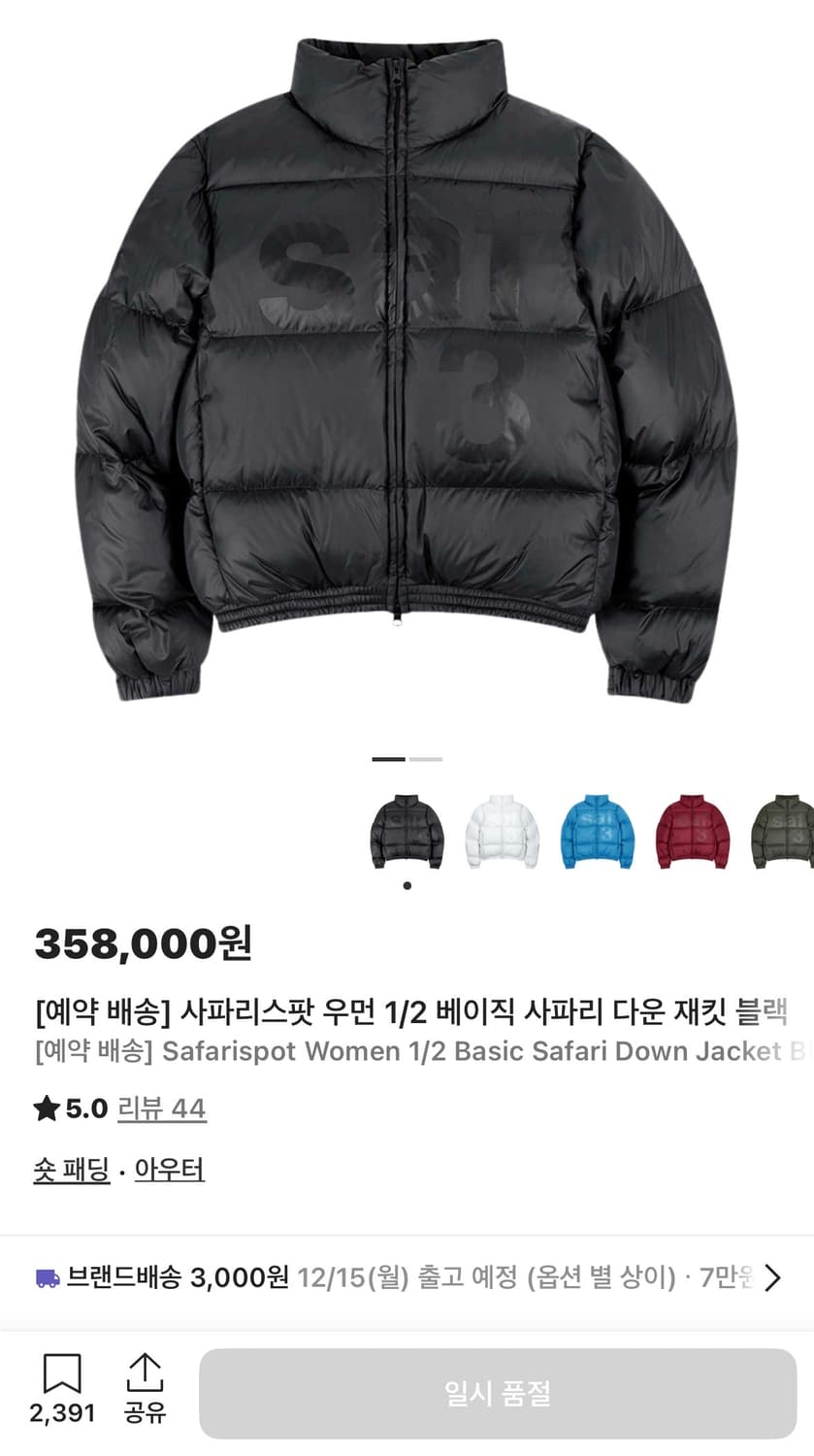This screenshot has height=1456, width=814.
Task: Open the 아우터 category link
Action: (x=171, y=1170)
